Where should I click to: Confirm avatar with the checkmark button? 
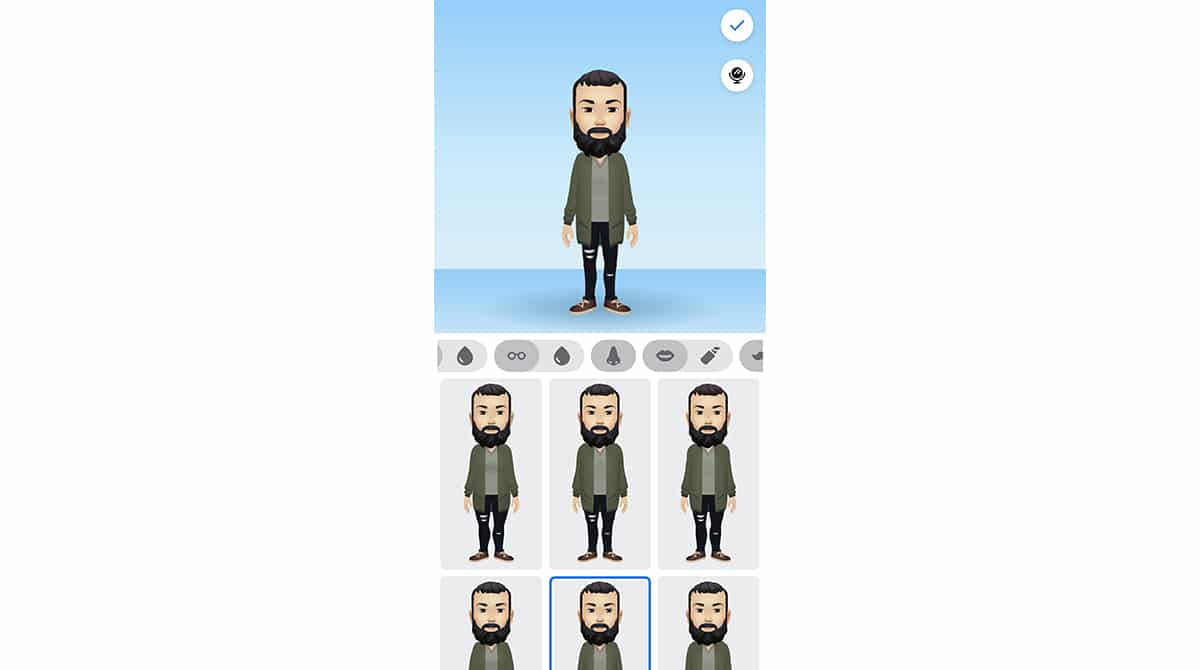pos(737,26)
